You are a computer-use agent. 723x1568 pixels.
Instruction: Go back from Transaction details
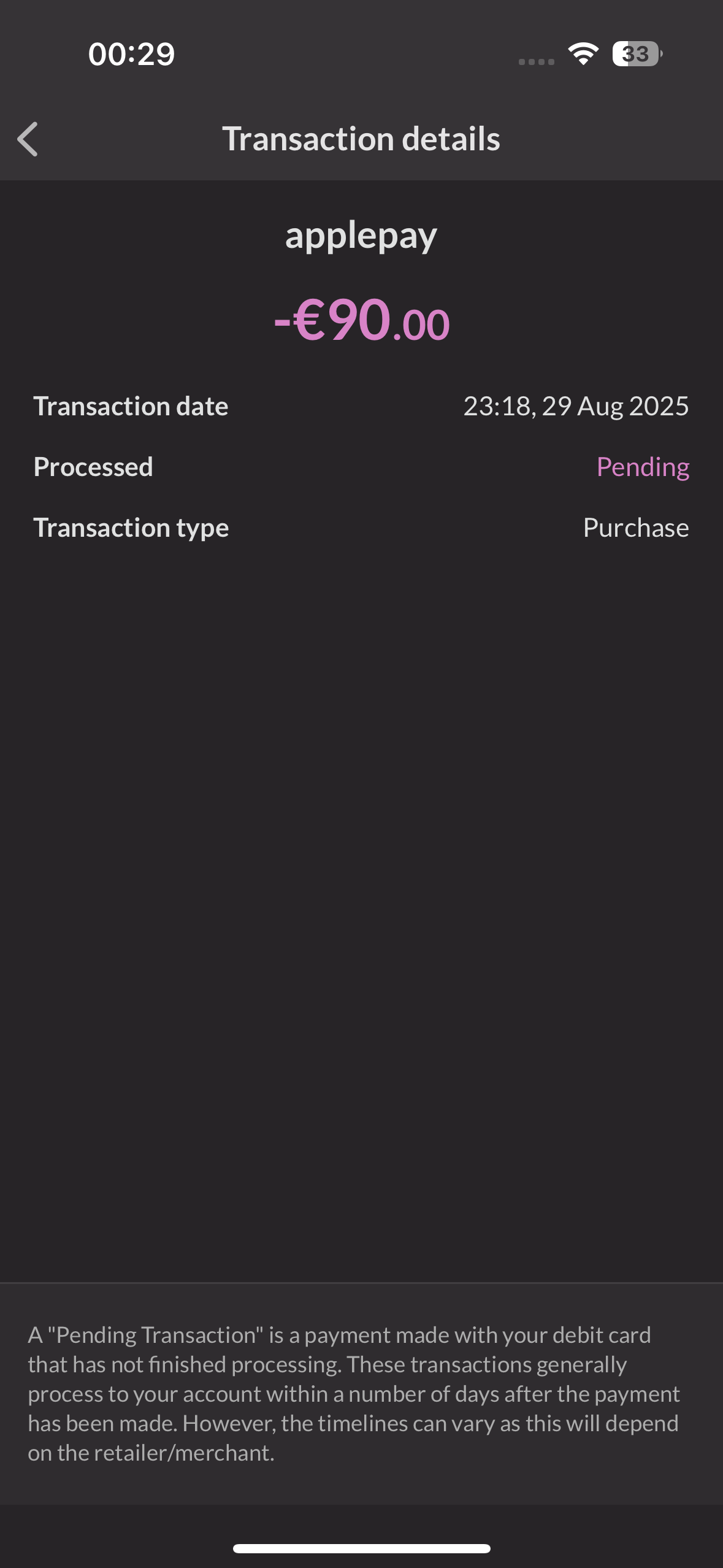(x=28, y=139)
